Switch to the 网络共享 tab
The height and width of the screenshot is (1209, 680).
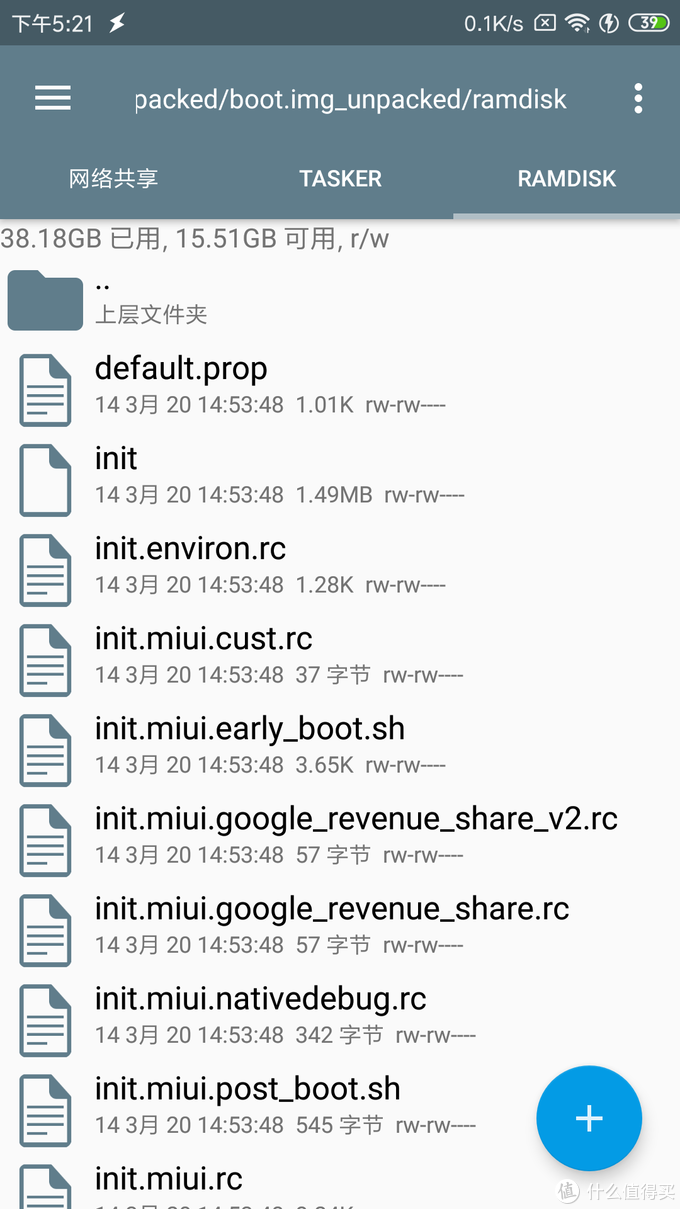pyautogui.click(x=113, y=179)
